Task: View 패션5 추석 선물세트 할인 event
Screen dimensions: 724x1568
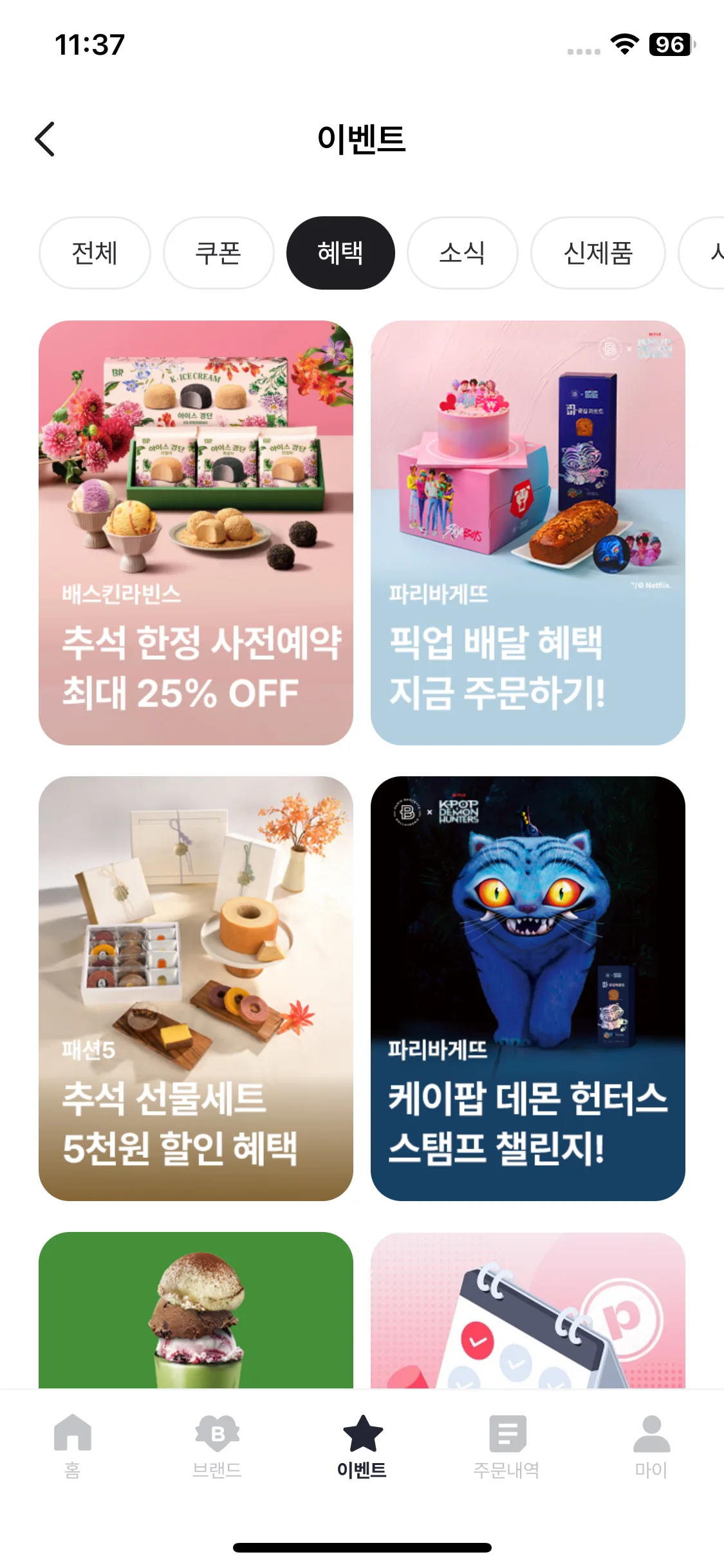Action: pos(196,988)
